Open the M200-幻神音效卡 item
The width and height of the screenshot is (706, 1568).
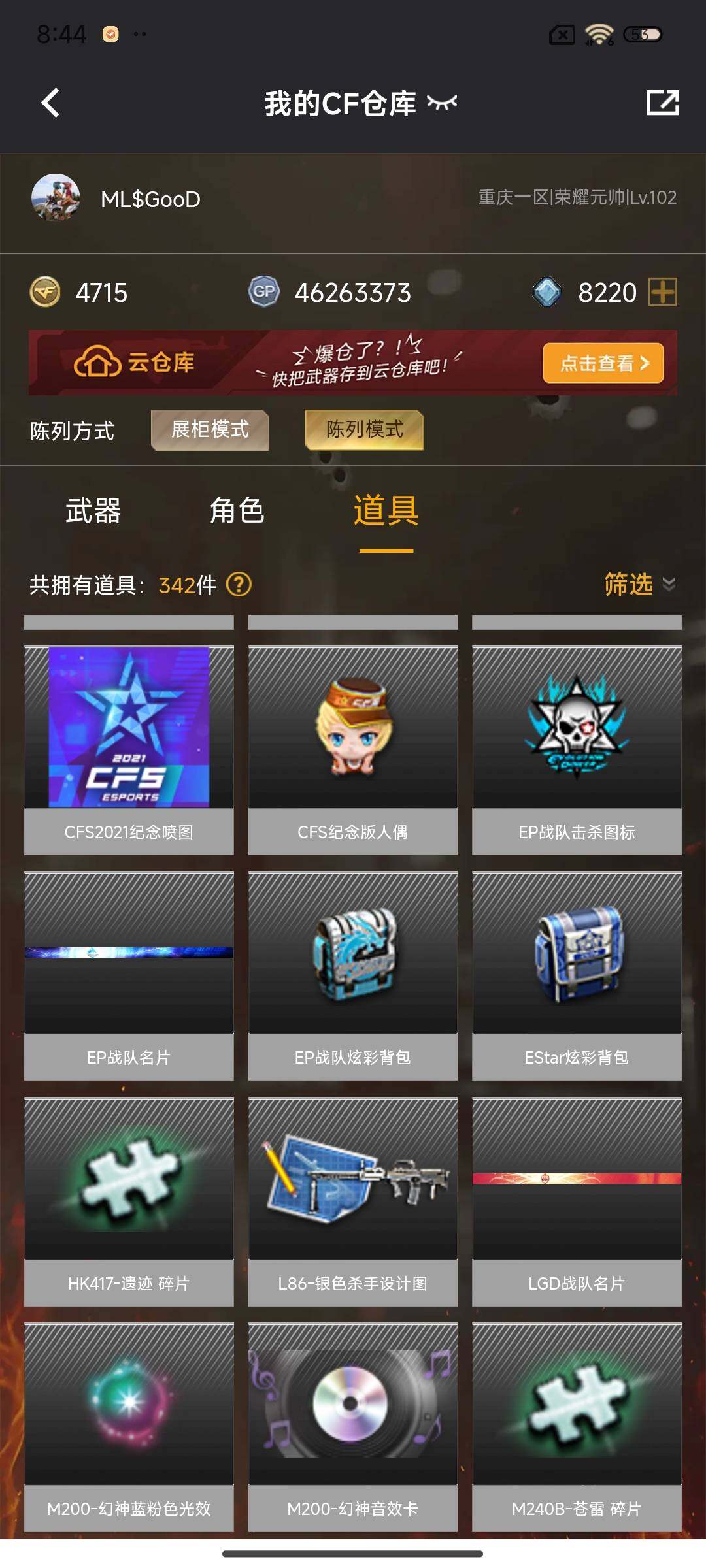click(352, 1426)
